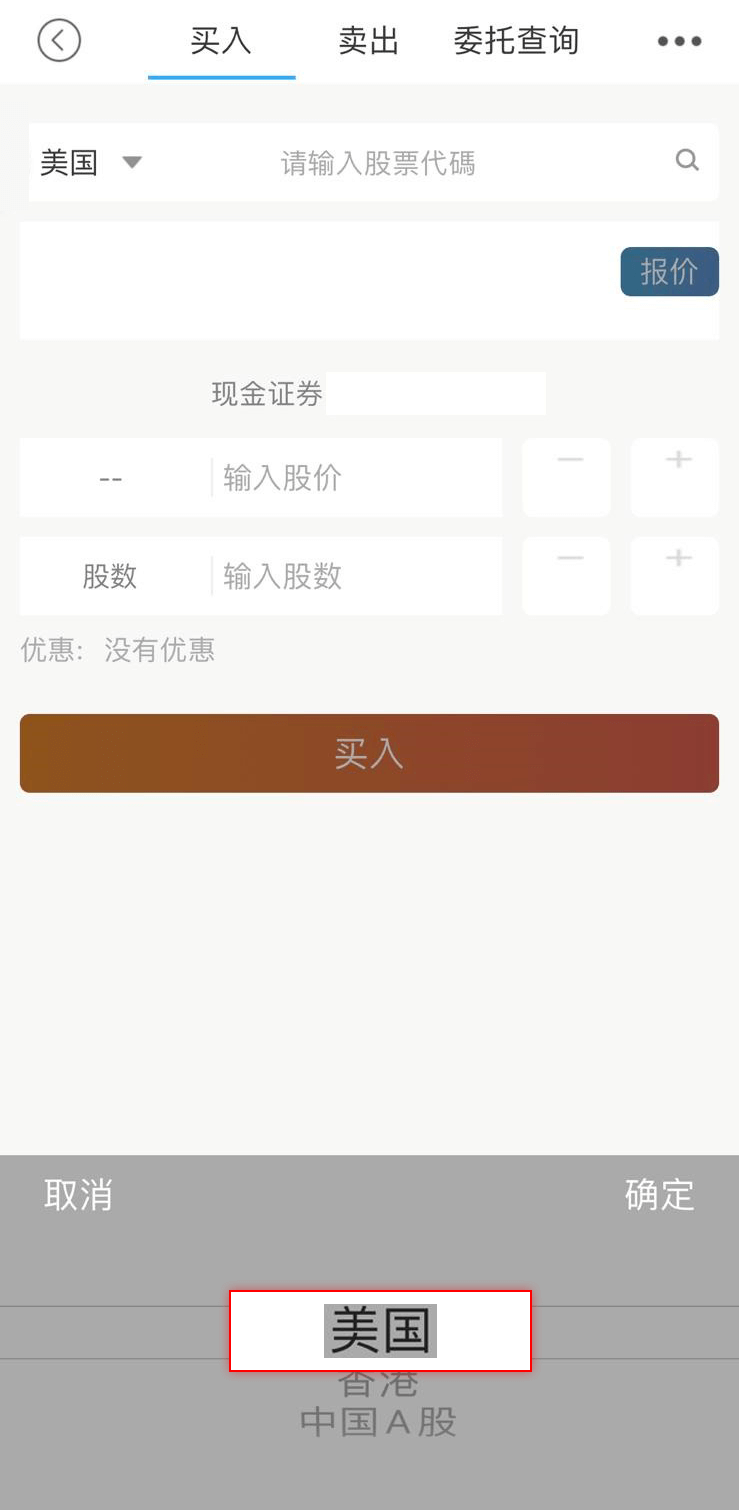Submit the order with 买入 button
The width and height of the screenshot is (739, 1510).
[x=369, y=753]
